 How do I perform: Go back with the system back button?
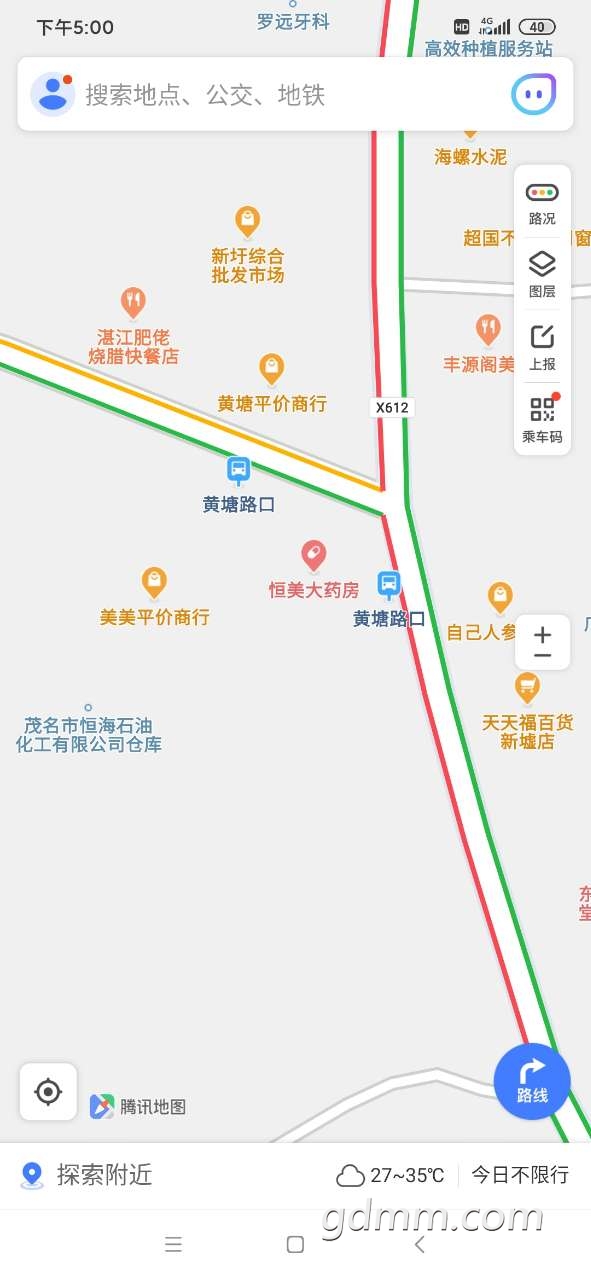pos(420,1244)
